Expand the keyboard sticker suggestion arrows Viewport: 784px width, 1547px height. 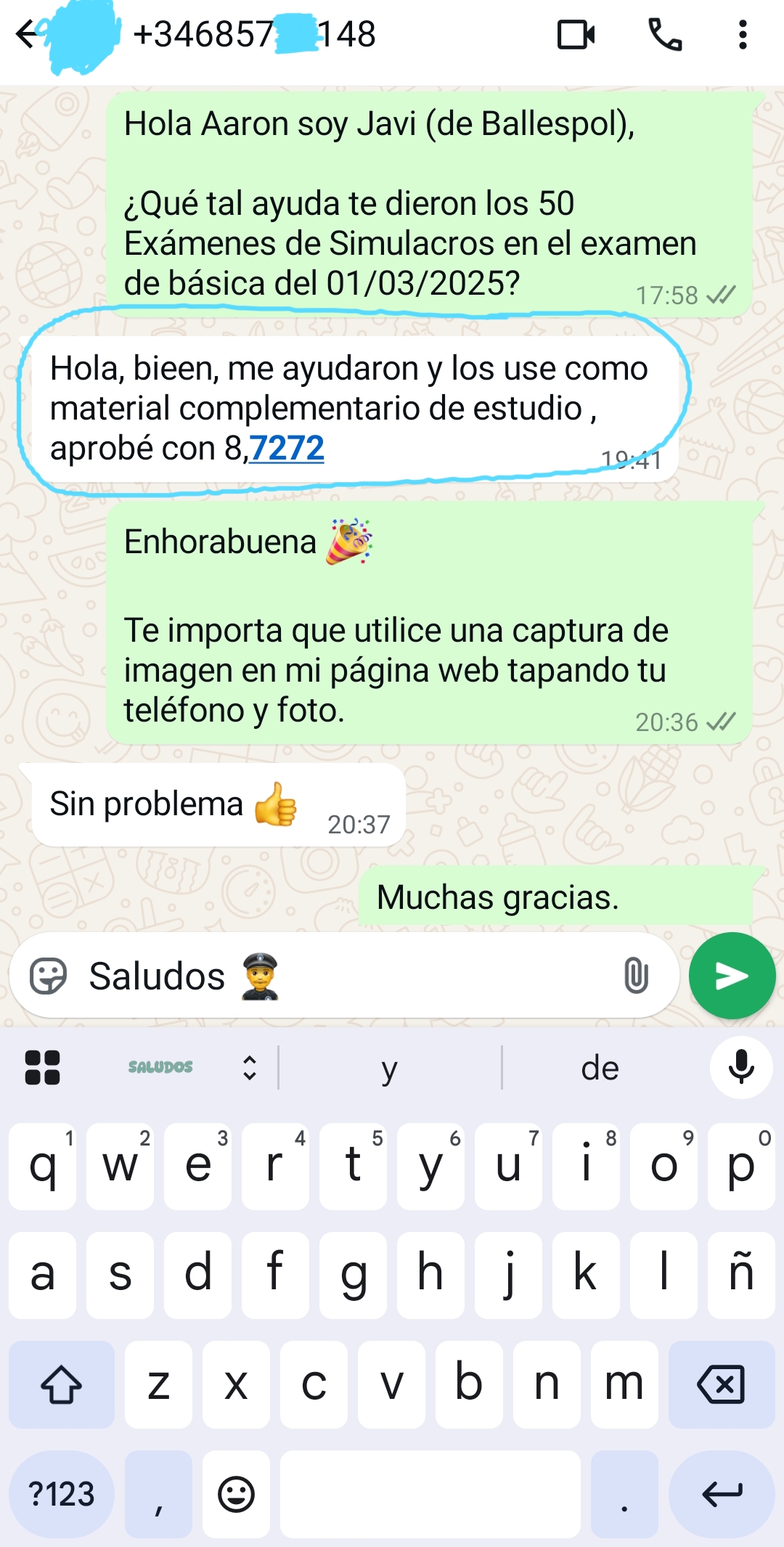pos(250,1067)
